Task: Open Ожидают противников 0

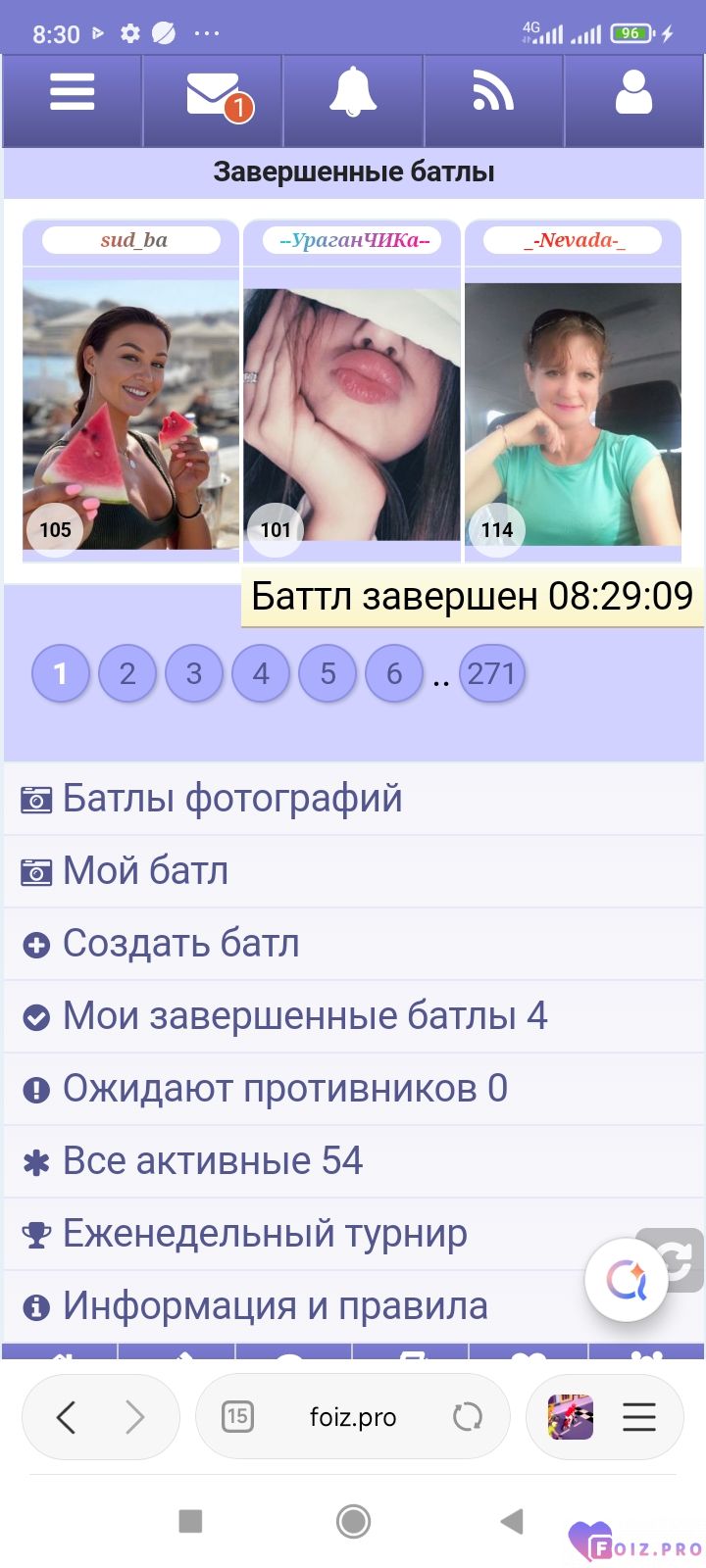Action: coord(284,1089)
